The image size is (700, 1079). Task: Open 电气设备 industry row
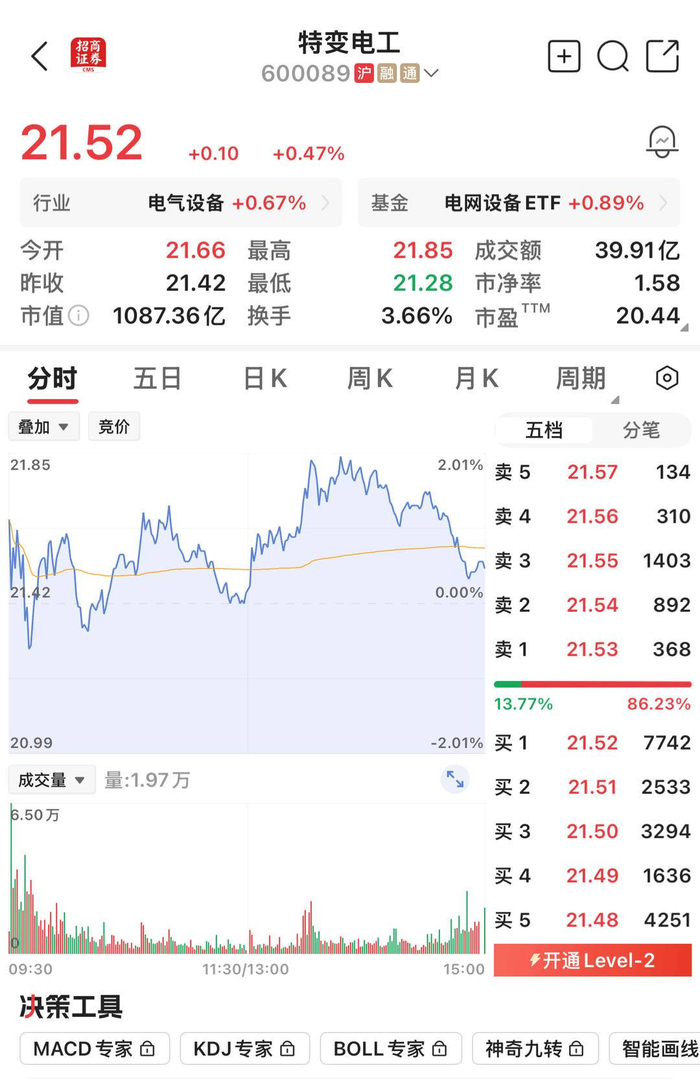pos(181,202)
